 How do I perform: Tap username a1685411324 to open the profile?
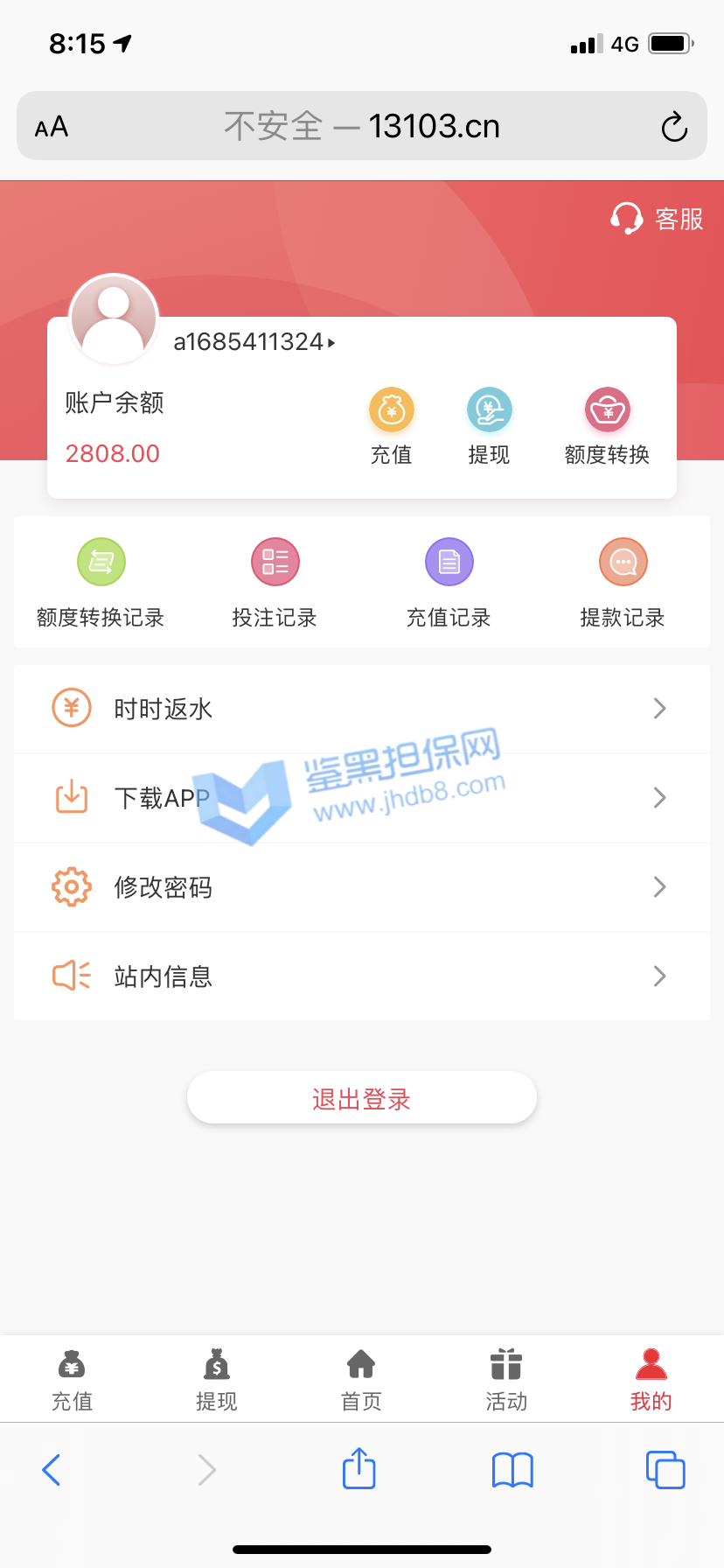click(x=254, y=342)
